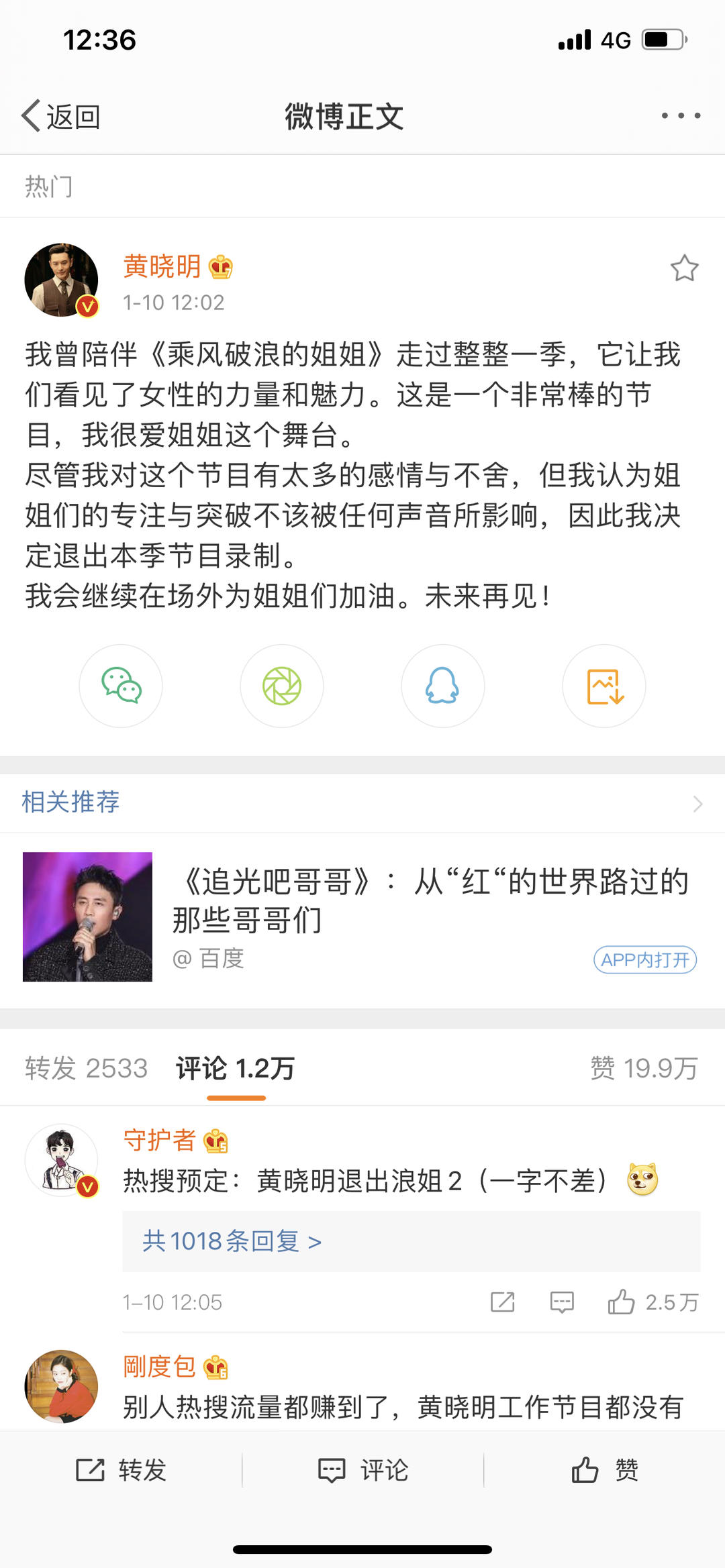This screenshot has width=725, height=1568.
Task: Share the post to WeChat
Action: pyautogui.click(x=121, y=686)
